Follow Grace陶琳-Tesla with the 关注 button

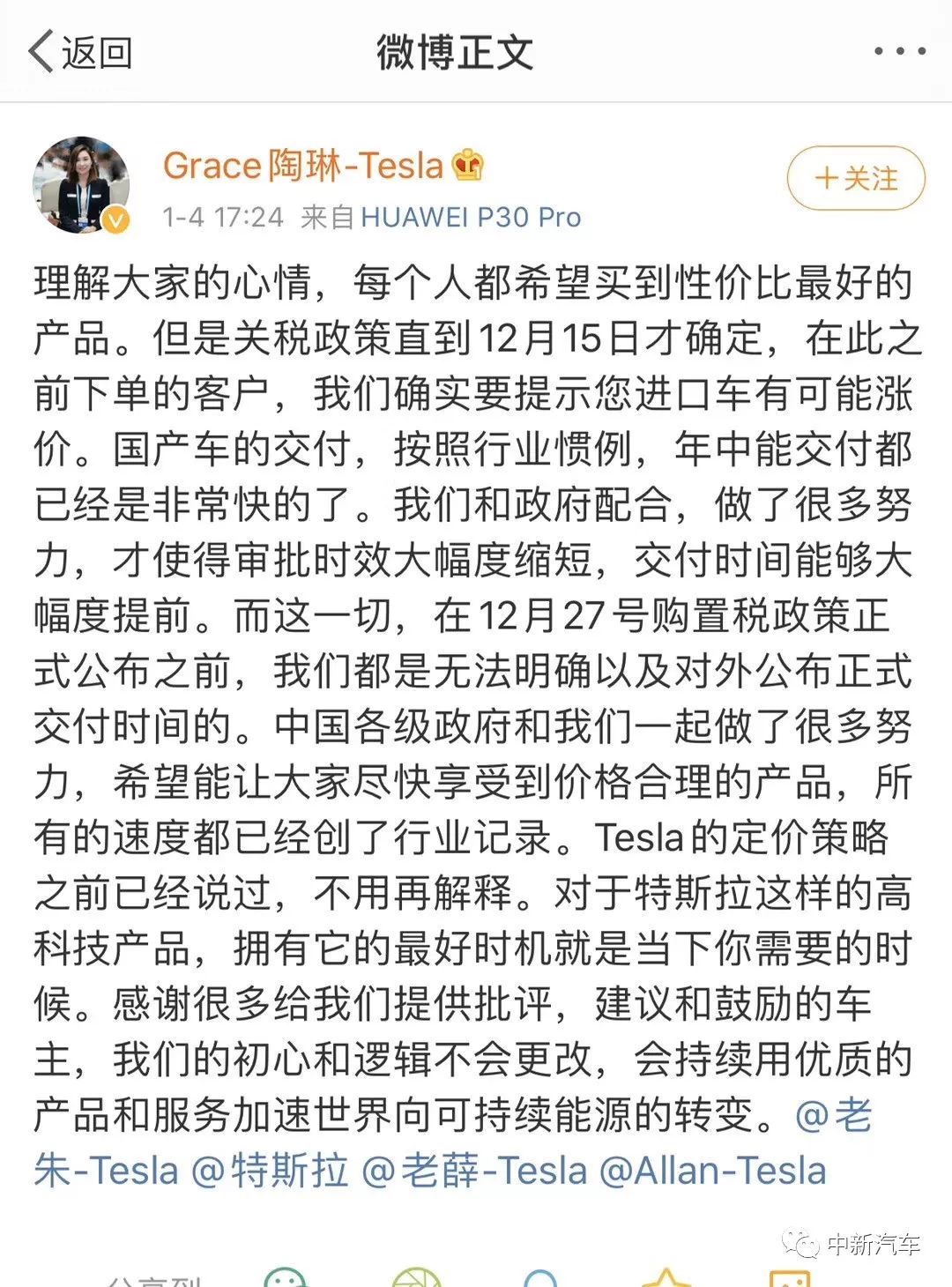pos(855,179)
